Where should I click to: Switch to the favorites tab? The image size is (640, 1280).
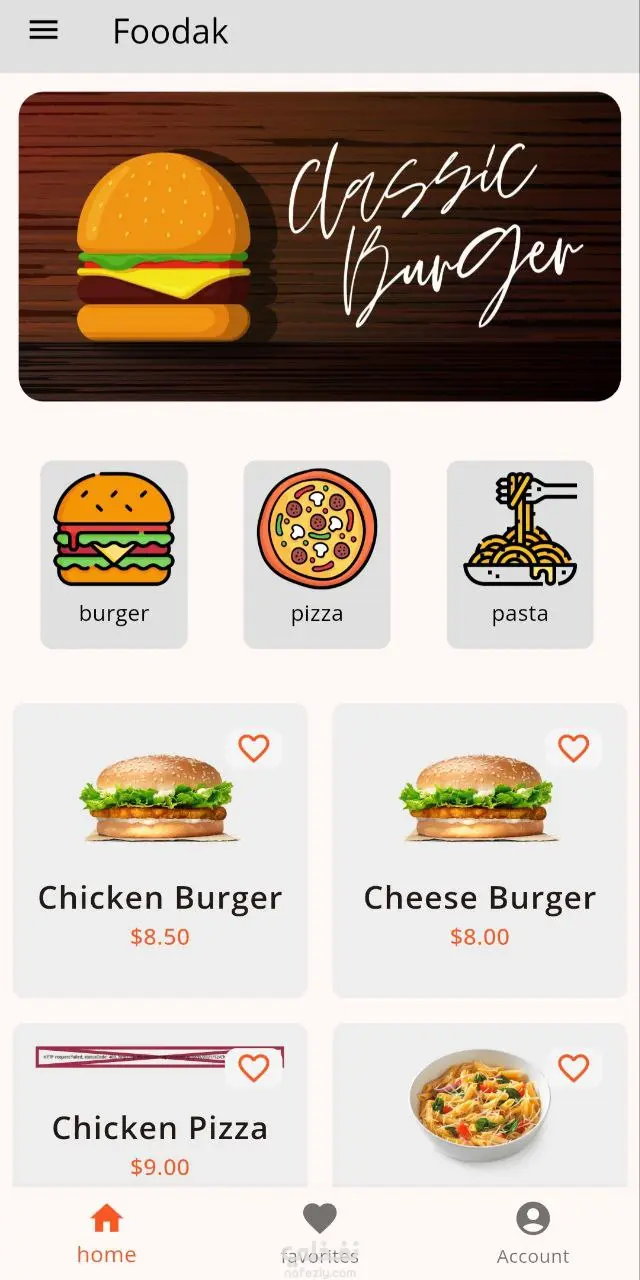click(320, 1234)
